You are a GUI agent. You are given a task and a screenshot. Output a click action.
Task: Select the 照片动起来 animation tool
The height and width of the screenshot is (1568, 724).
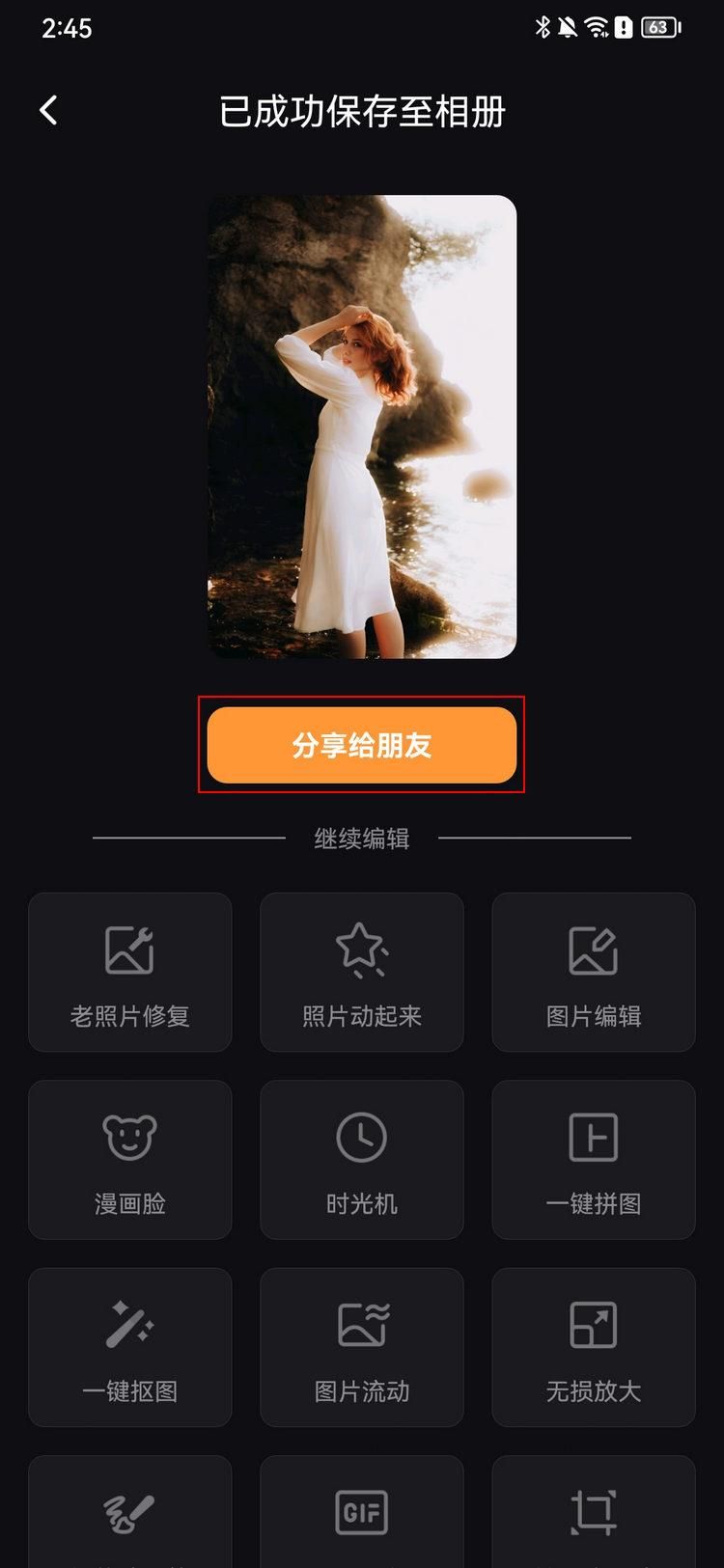pos(362,972)
